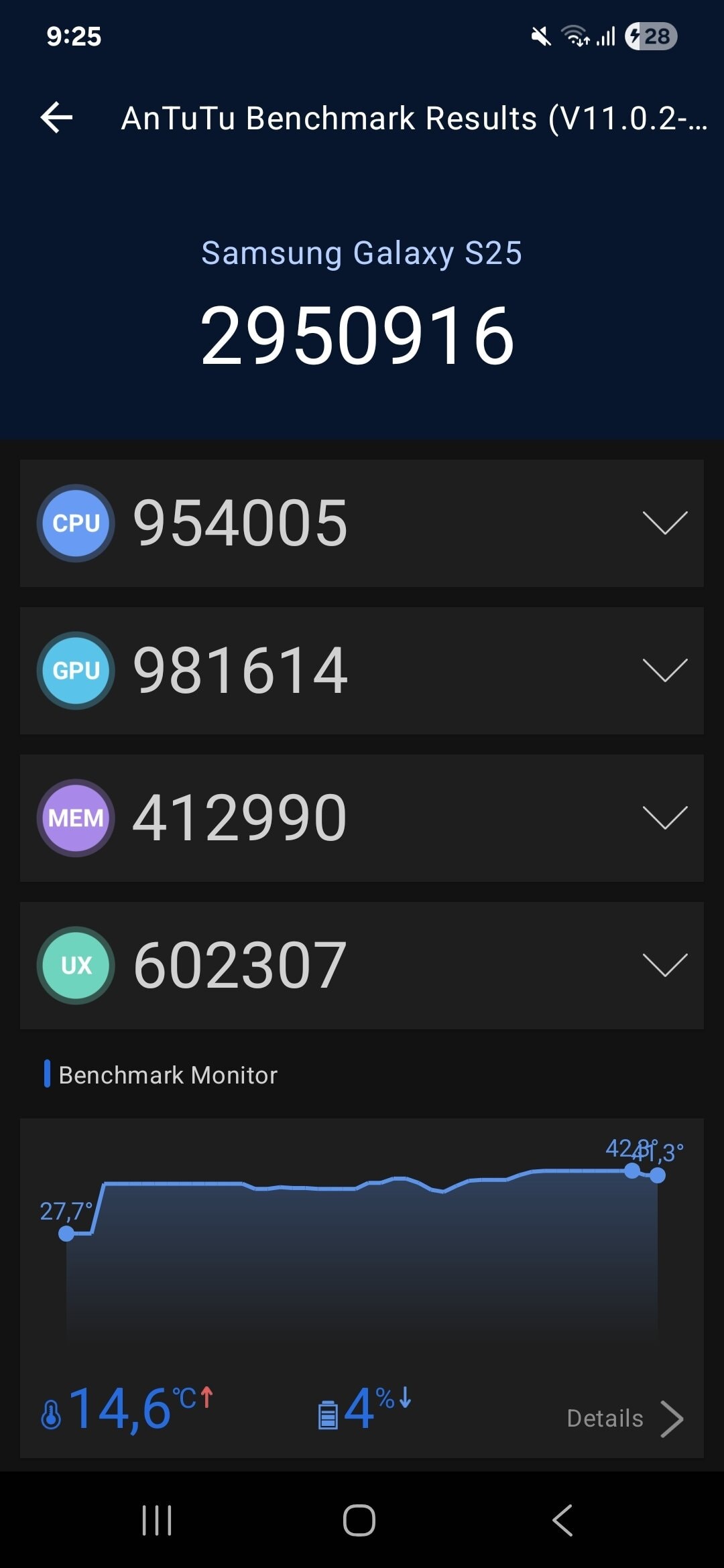This screenshot has width=724, height=1568.
Task: Open the recent apps view
Action: click(x=157, y=1520)
